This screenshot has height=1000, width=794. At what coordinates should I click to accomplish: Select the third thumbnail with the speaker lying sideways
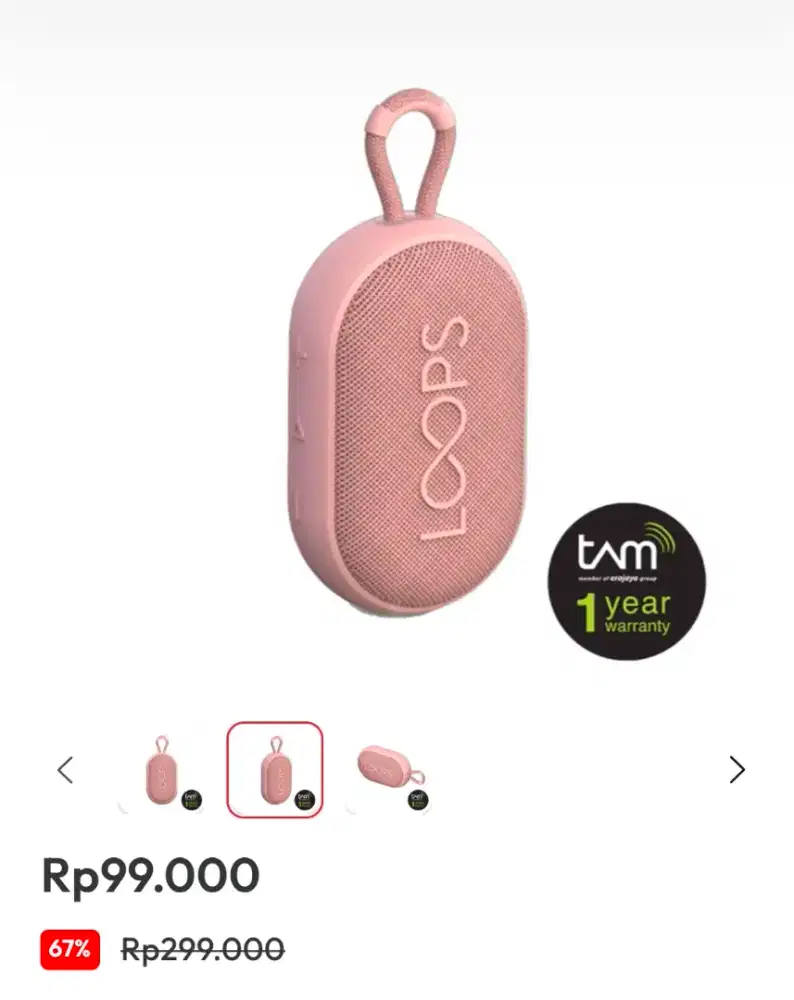[389, 770]
